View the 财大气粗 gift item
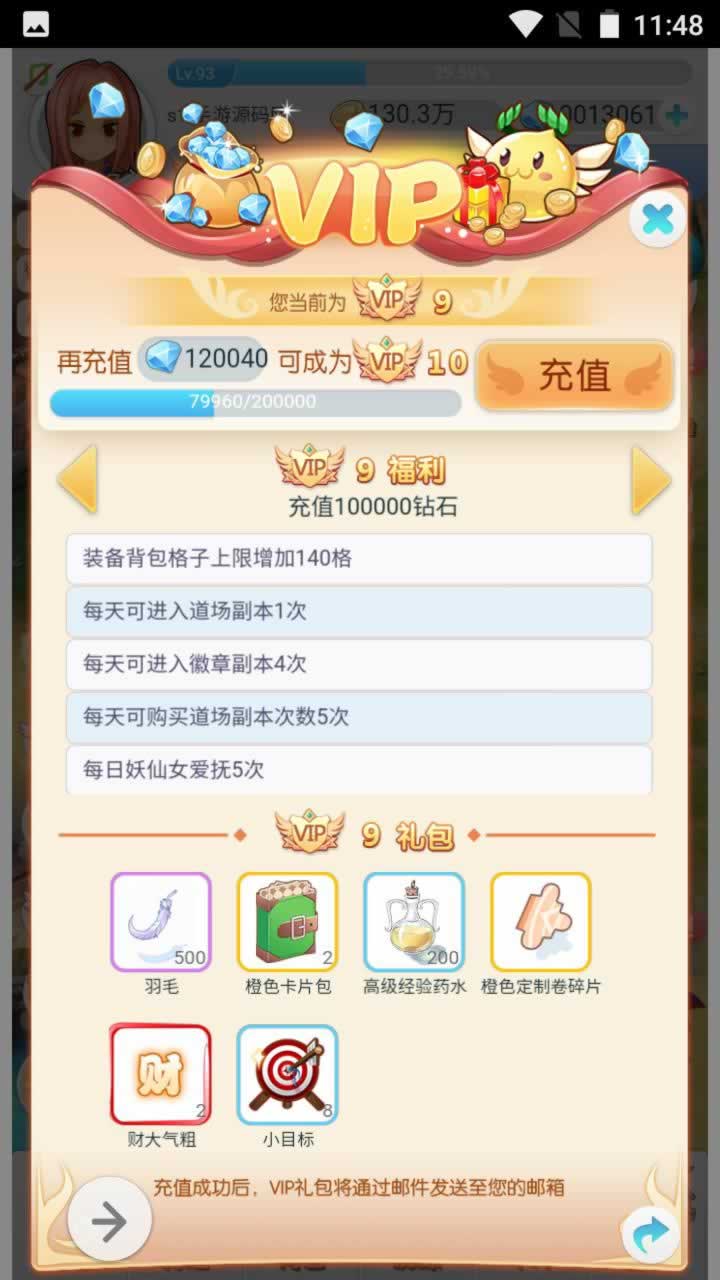720x1280 pixels. point(161,1074)
